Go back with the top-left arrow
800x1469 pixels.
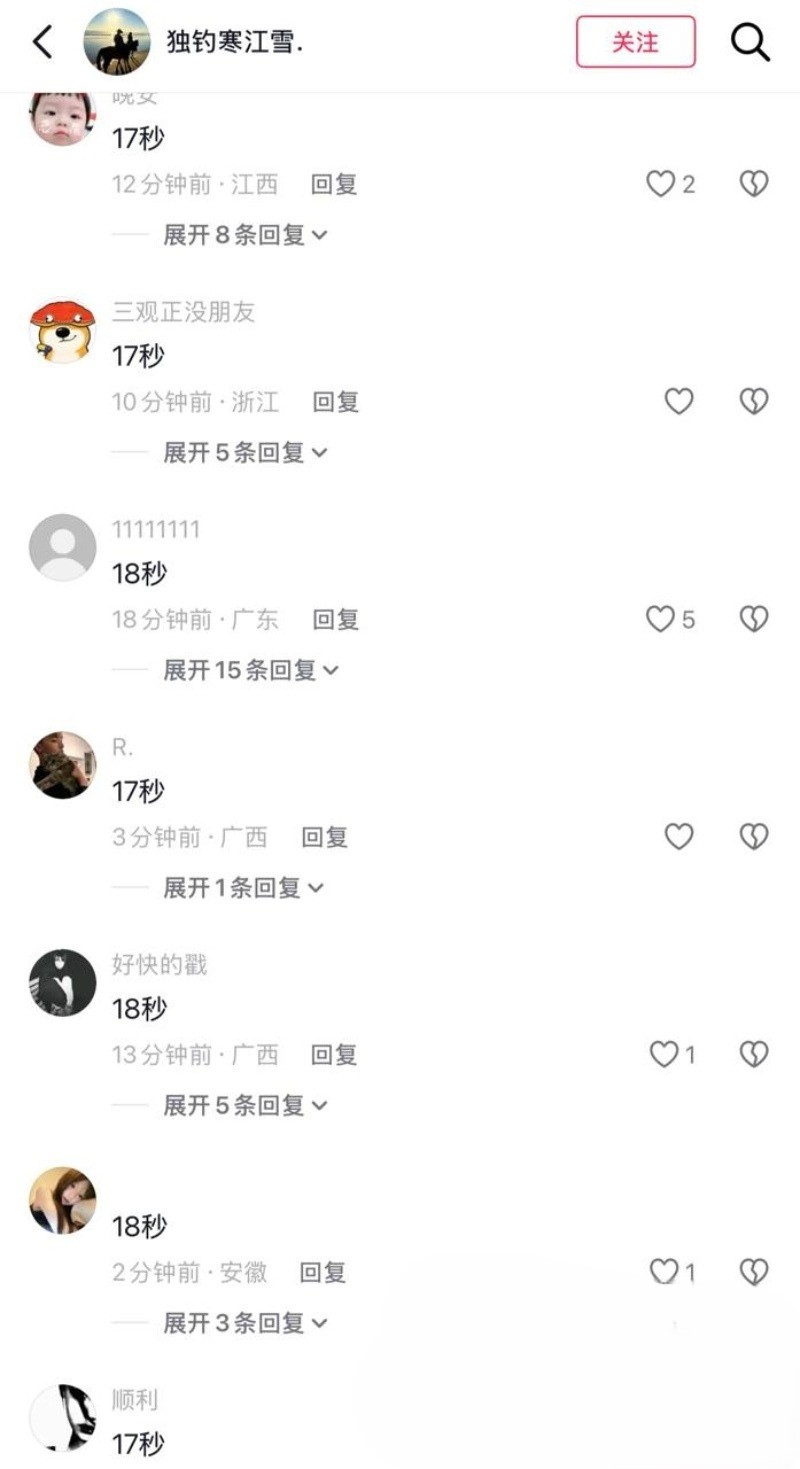[x=42, y=42]
